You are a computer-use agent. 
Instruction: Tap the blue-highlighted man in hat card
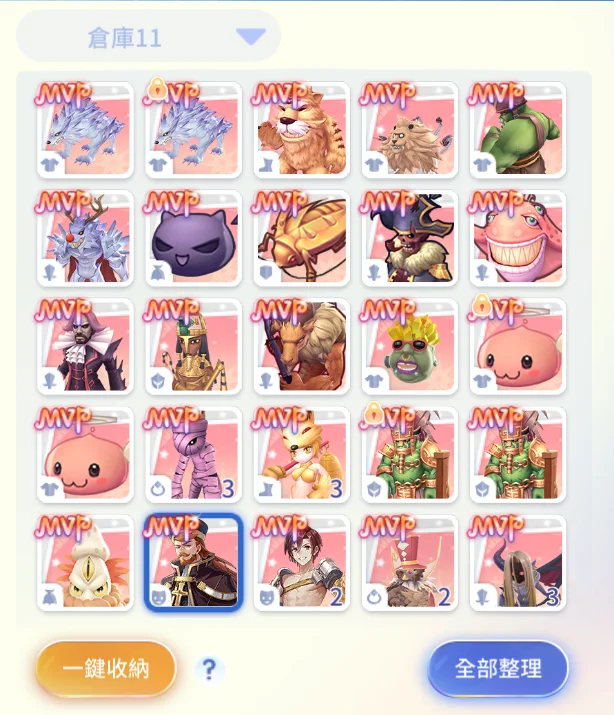point(193,562)
